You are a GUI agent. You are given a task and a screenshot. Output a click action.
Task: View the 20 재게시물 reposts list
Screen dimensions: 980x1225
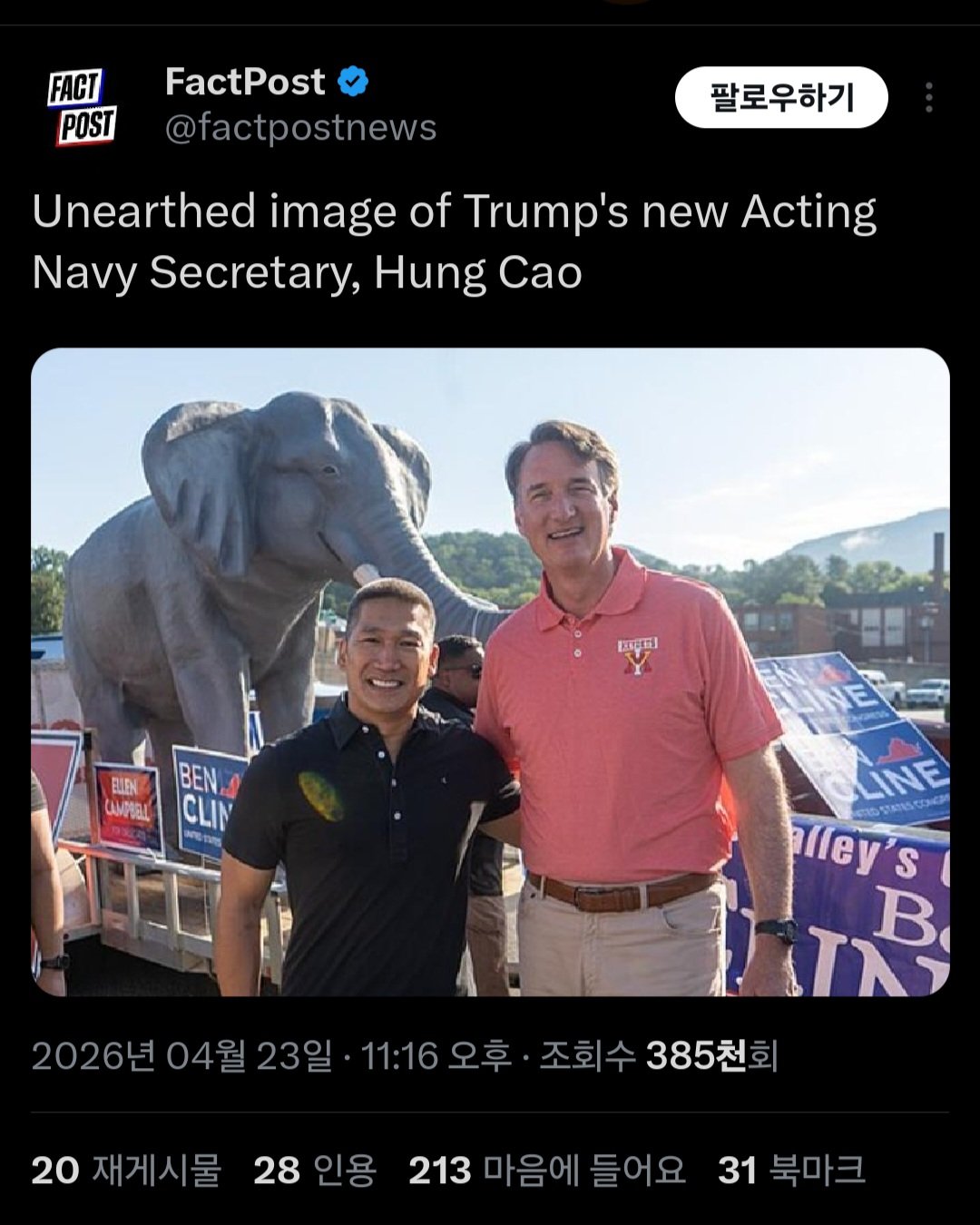[126, 1170]
